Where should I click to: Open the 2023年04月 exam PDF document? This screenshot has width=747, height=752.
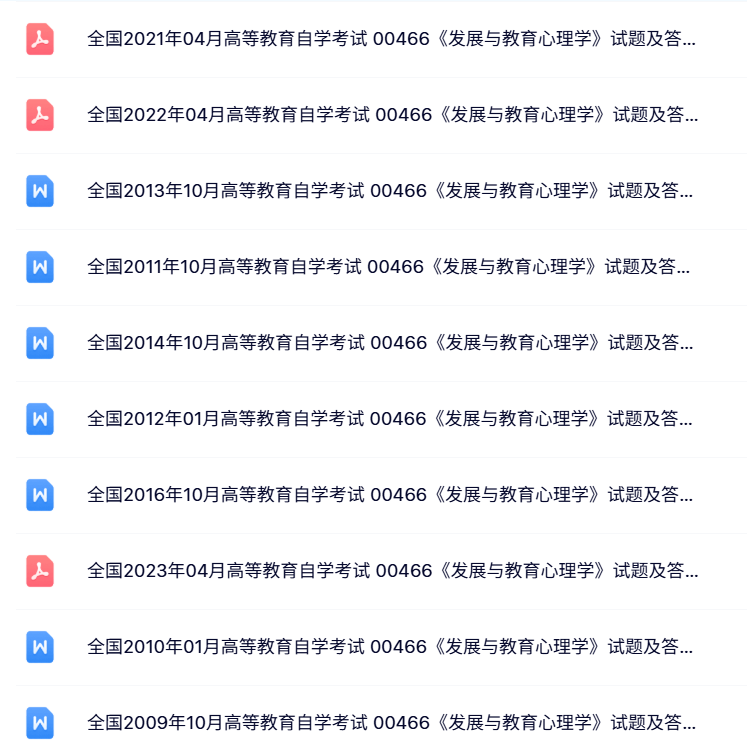click(391, 571)
